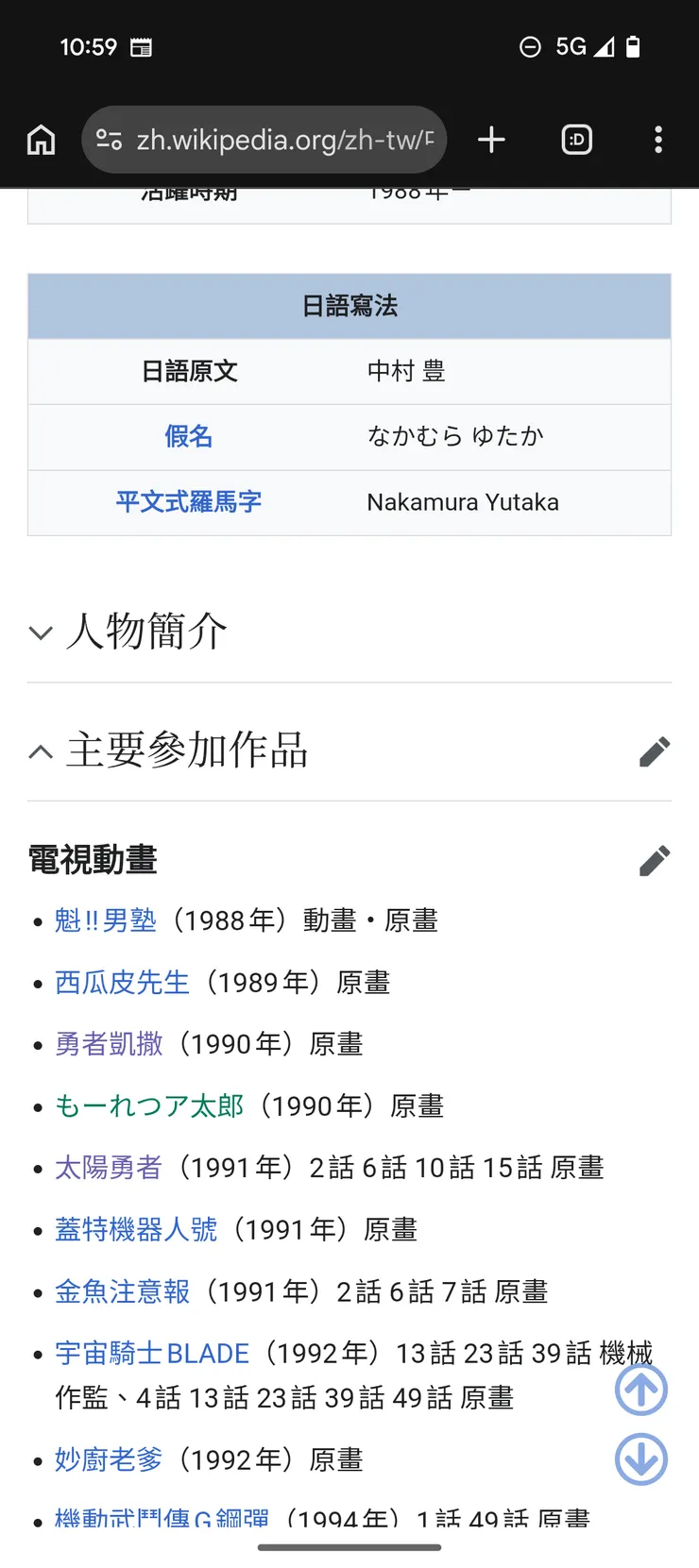Viewport: 699px width, 1568px height.
Task: Tap the edit pencil beside 電視動畫
Action: click(x=655, y=860)
